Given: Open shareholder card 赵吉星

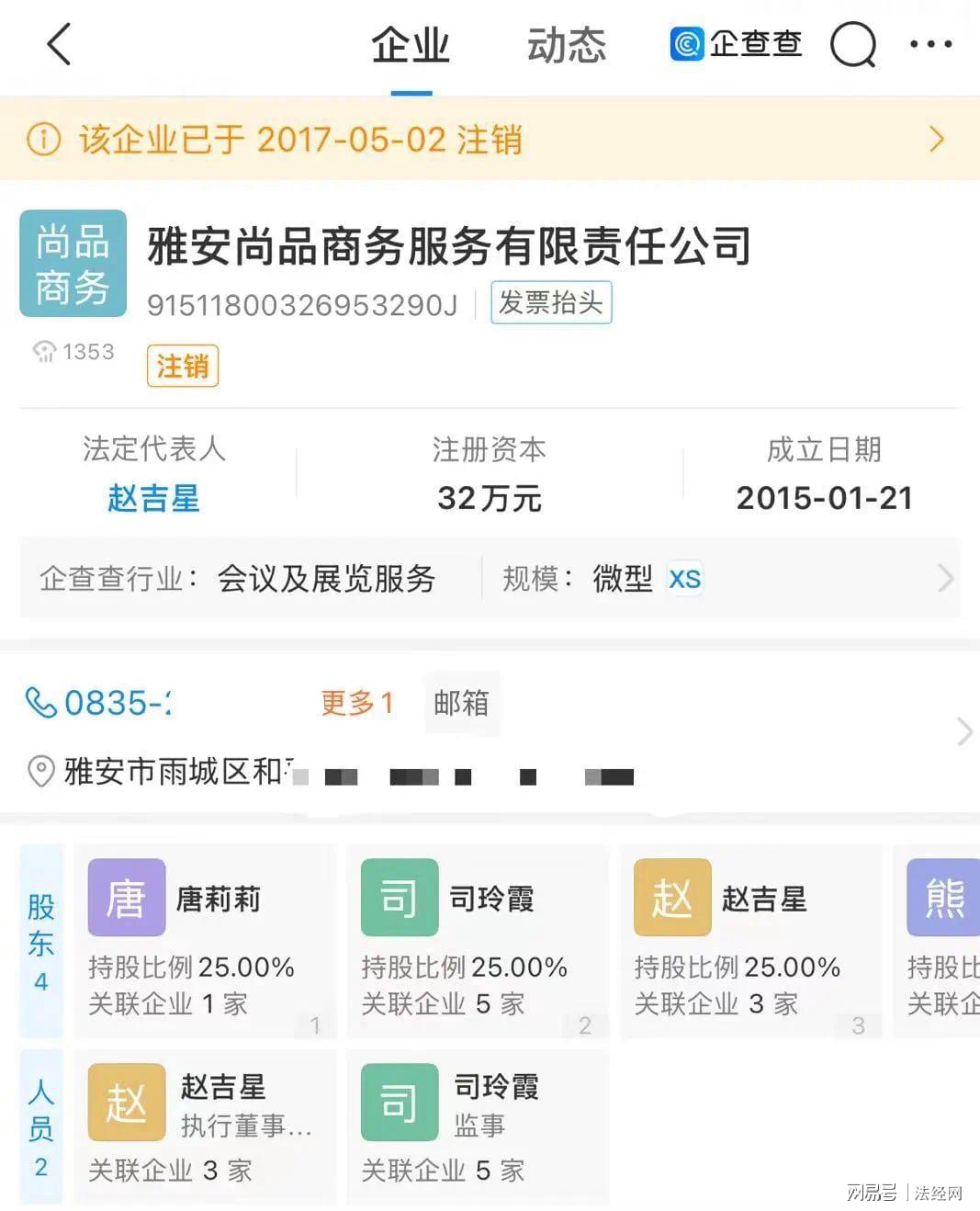Looking at the screenshot, I should click(x=750, y=941).
